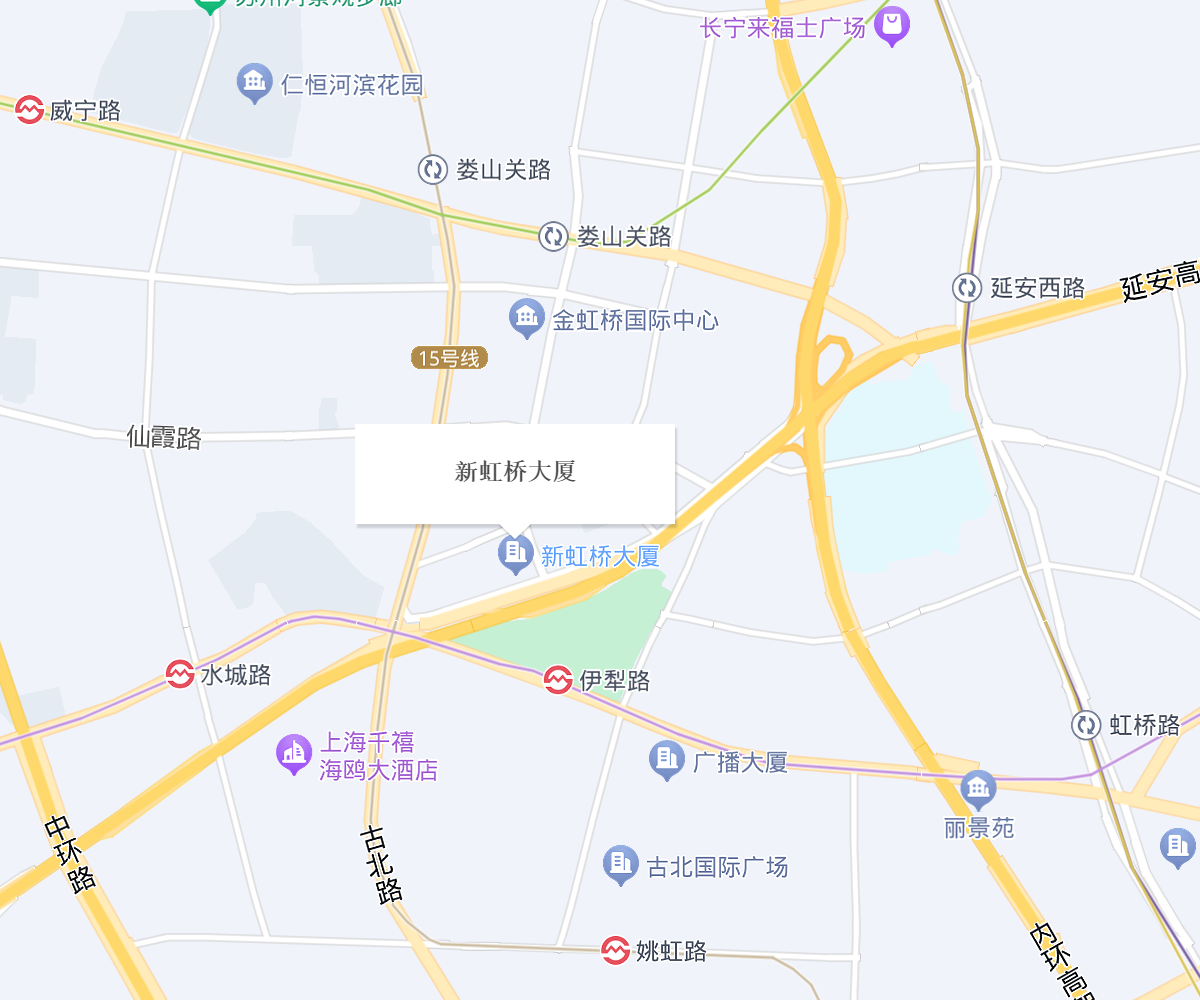Select the 新虹桥大厦 building marker

515,552
